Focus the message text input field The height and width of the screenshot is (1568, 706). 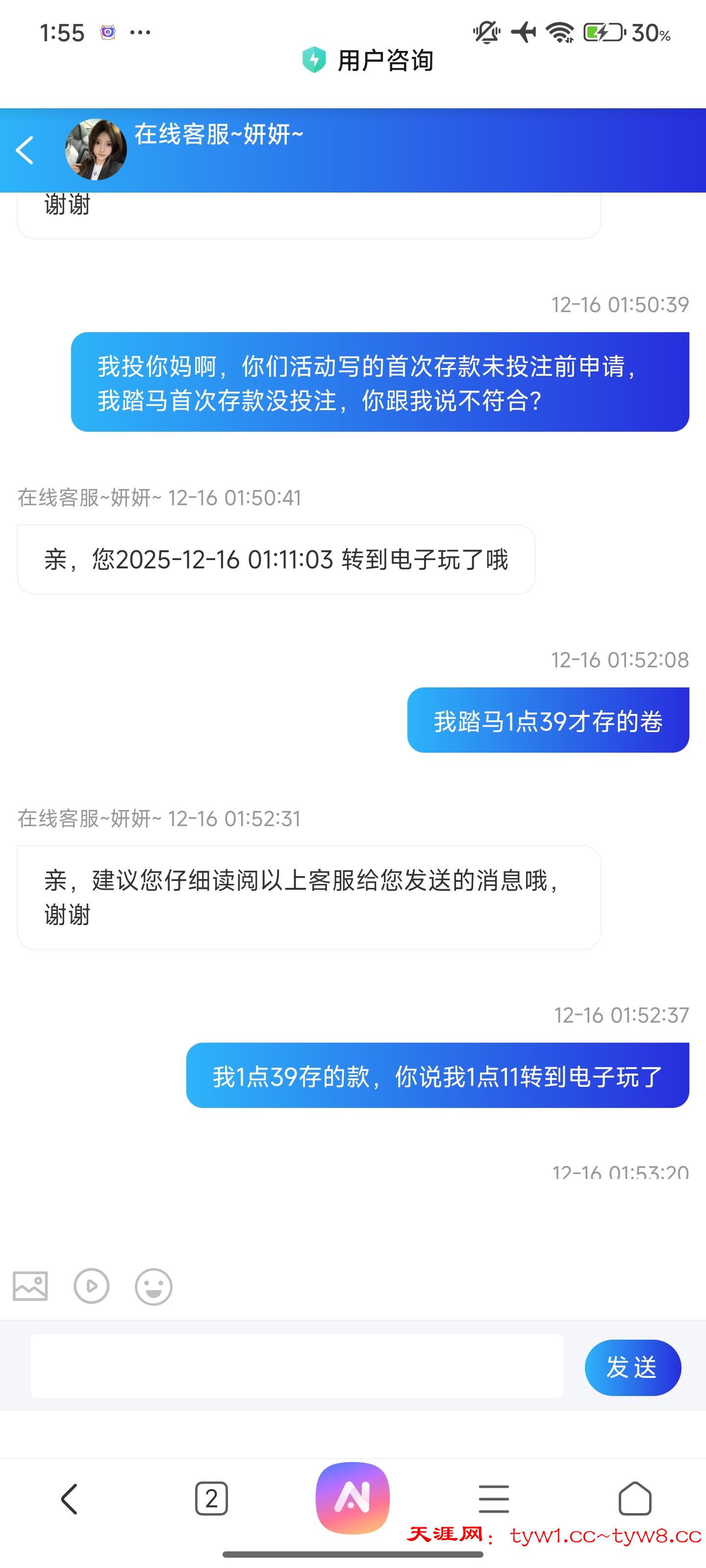pyautogui.click(x=297, y=1366)
